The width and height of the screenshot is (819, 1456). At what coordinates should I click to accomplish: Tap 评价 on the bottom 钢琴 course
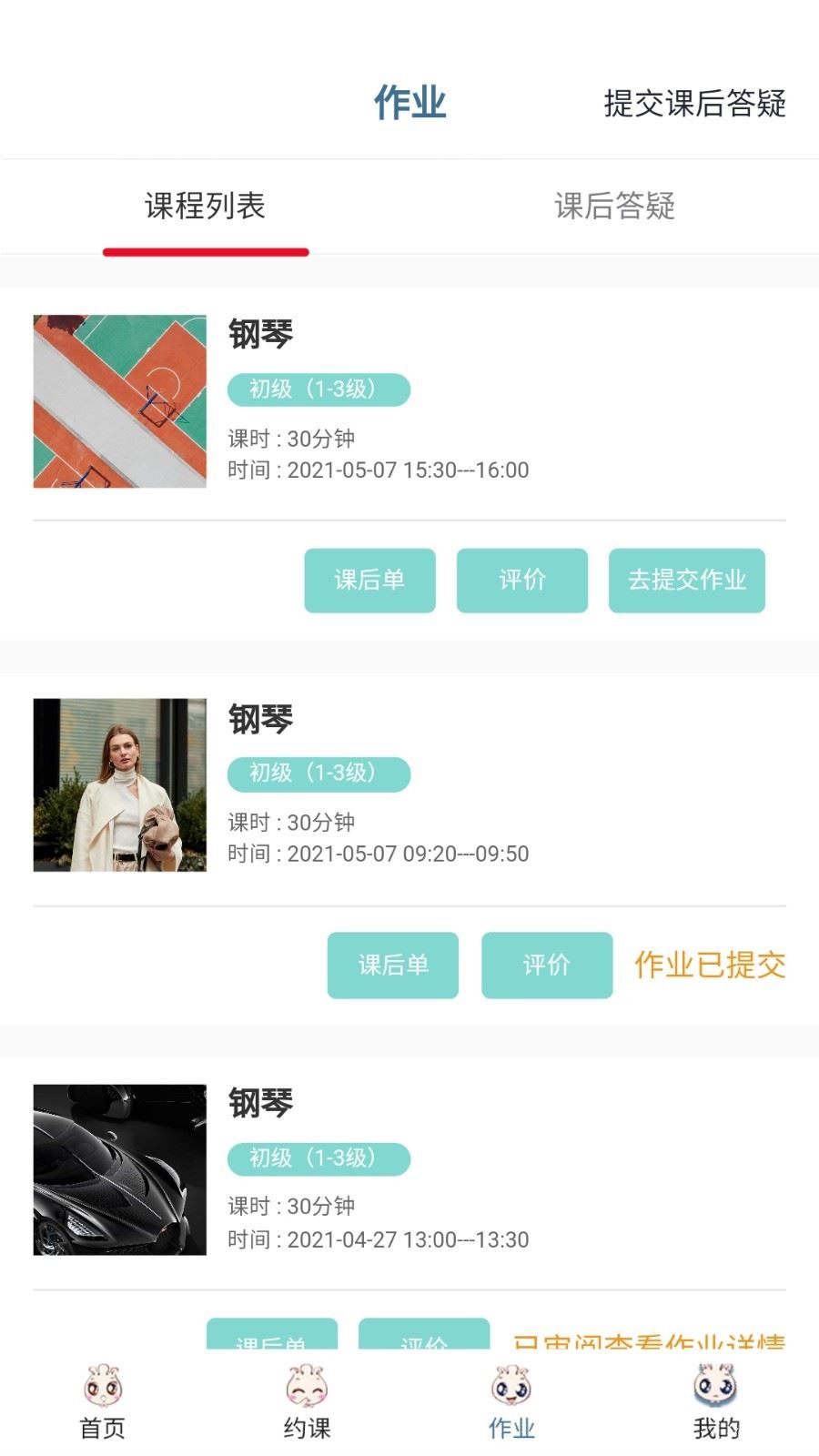pos(427,1338)
